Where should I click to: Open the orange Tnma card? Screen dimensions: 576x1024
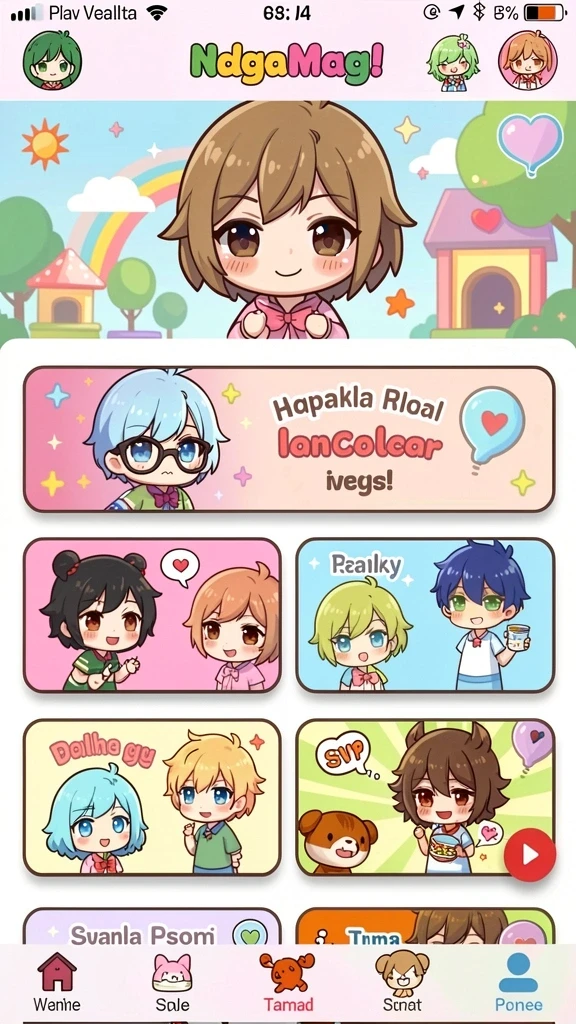[x=425, y=927]
